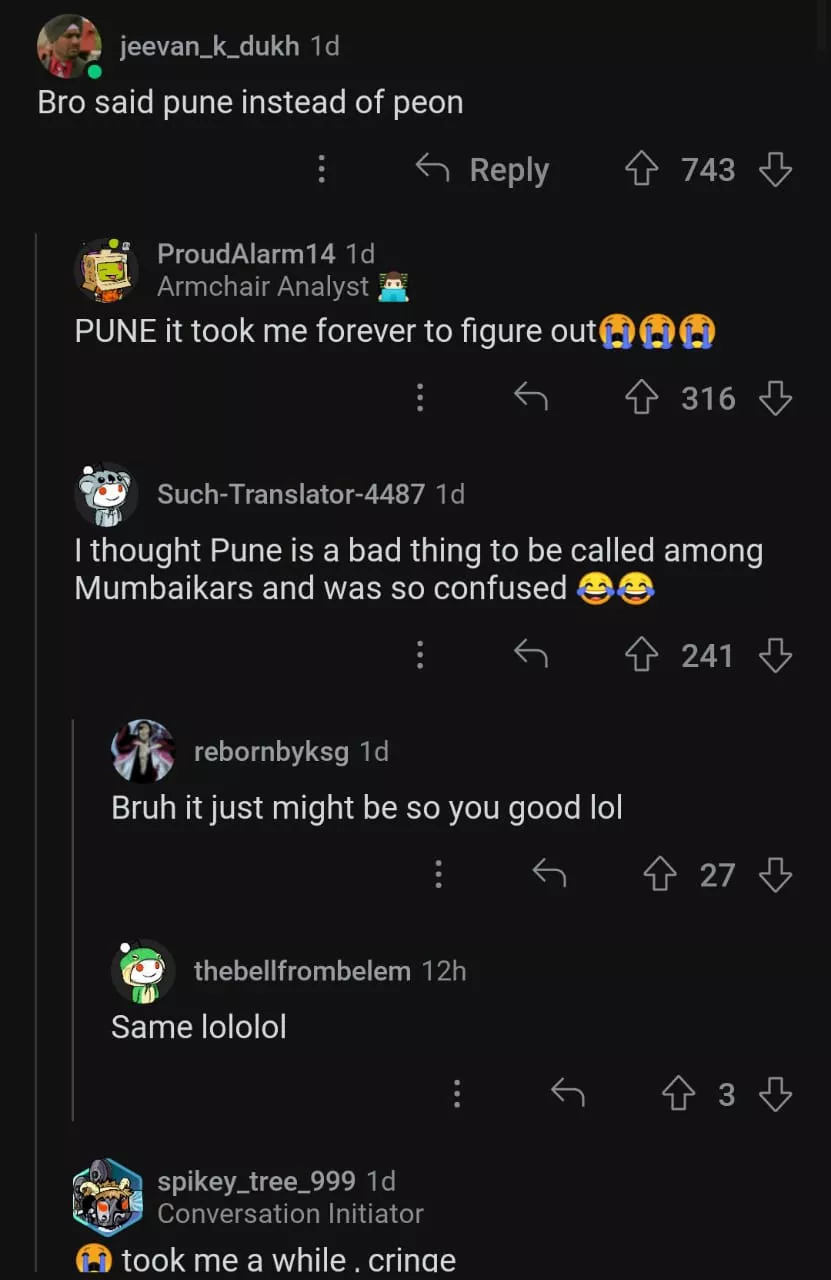
Task: Downvote thebellfrombelem's comment
Action: click(775, 1095)
